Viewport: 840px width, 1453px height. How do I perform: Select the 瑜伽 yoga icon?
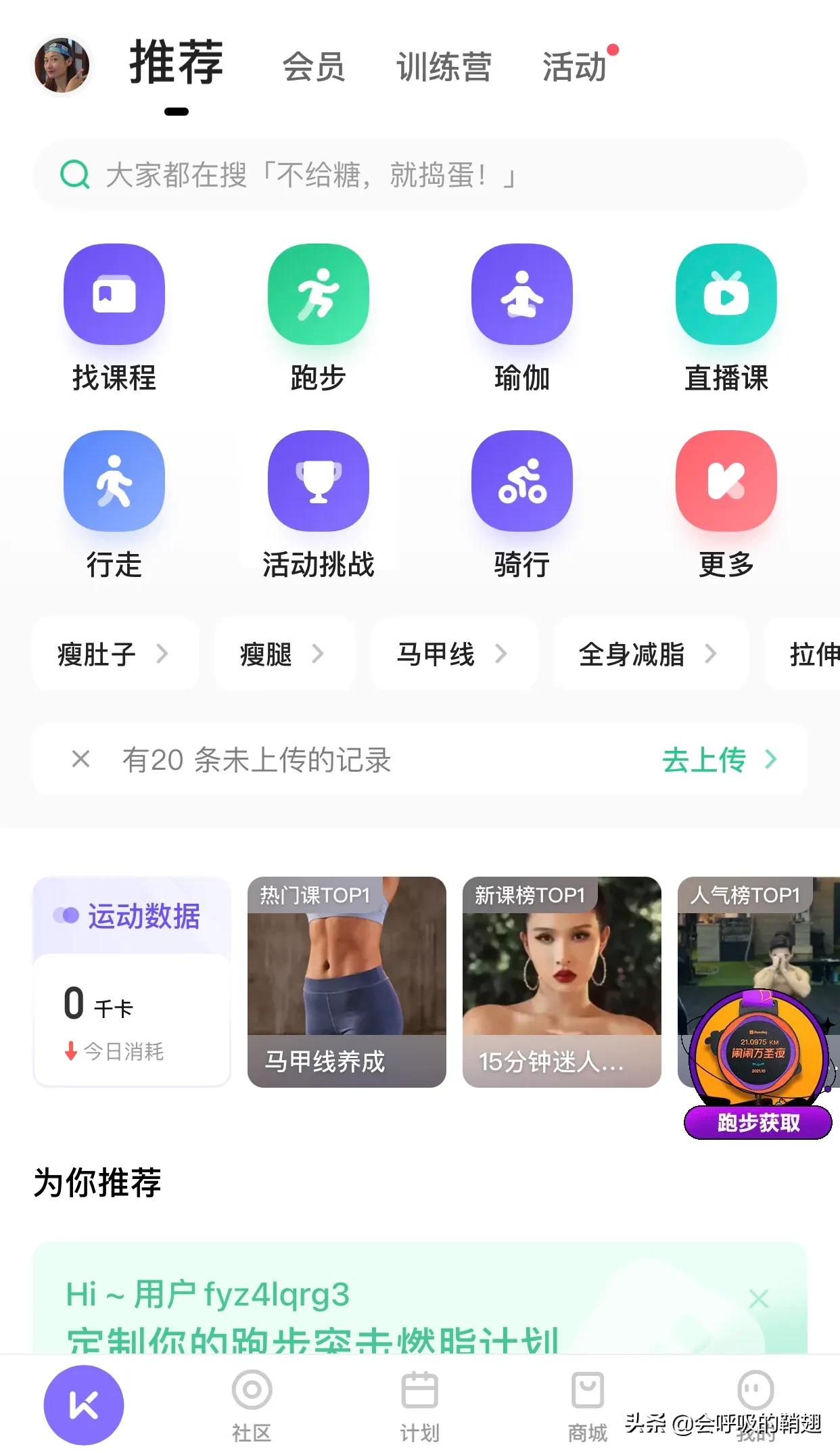tap(522, 294)
